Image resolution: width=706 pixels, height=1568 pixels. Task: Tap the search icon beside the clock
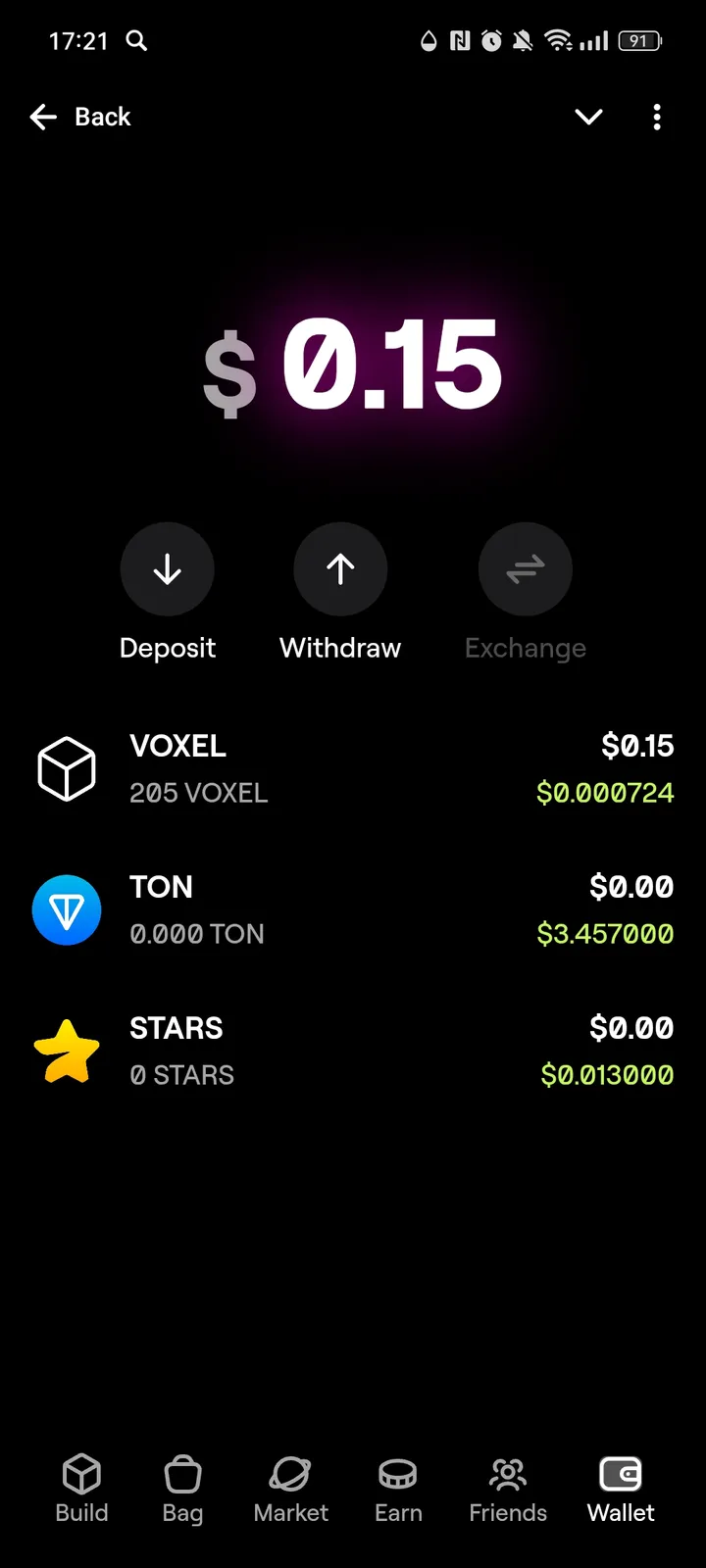(x=136, y=41)
